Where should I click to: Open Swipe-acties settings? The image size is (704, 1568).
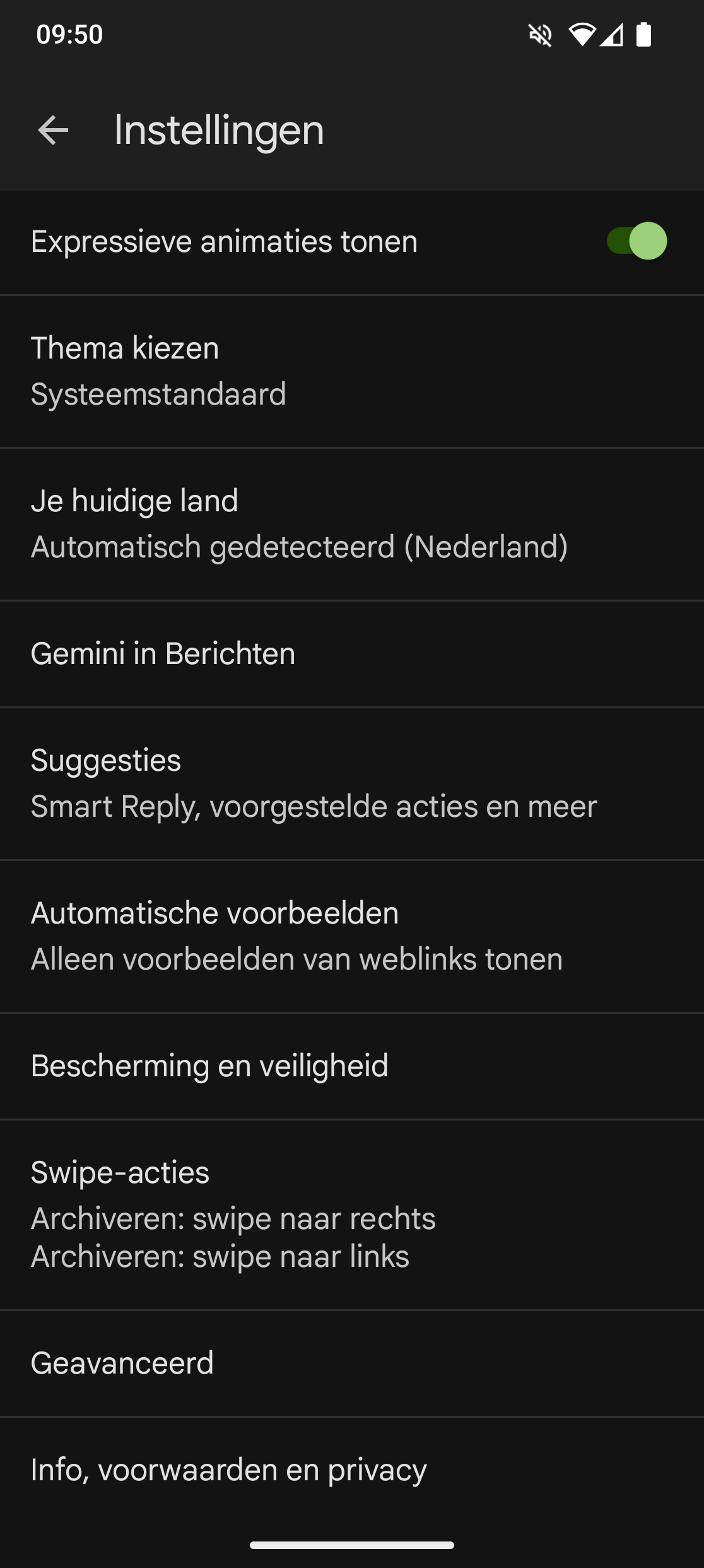(x=352, y=1215)
